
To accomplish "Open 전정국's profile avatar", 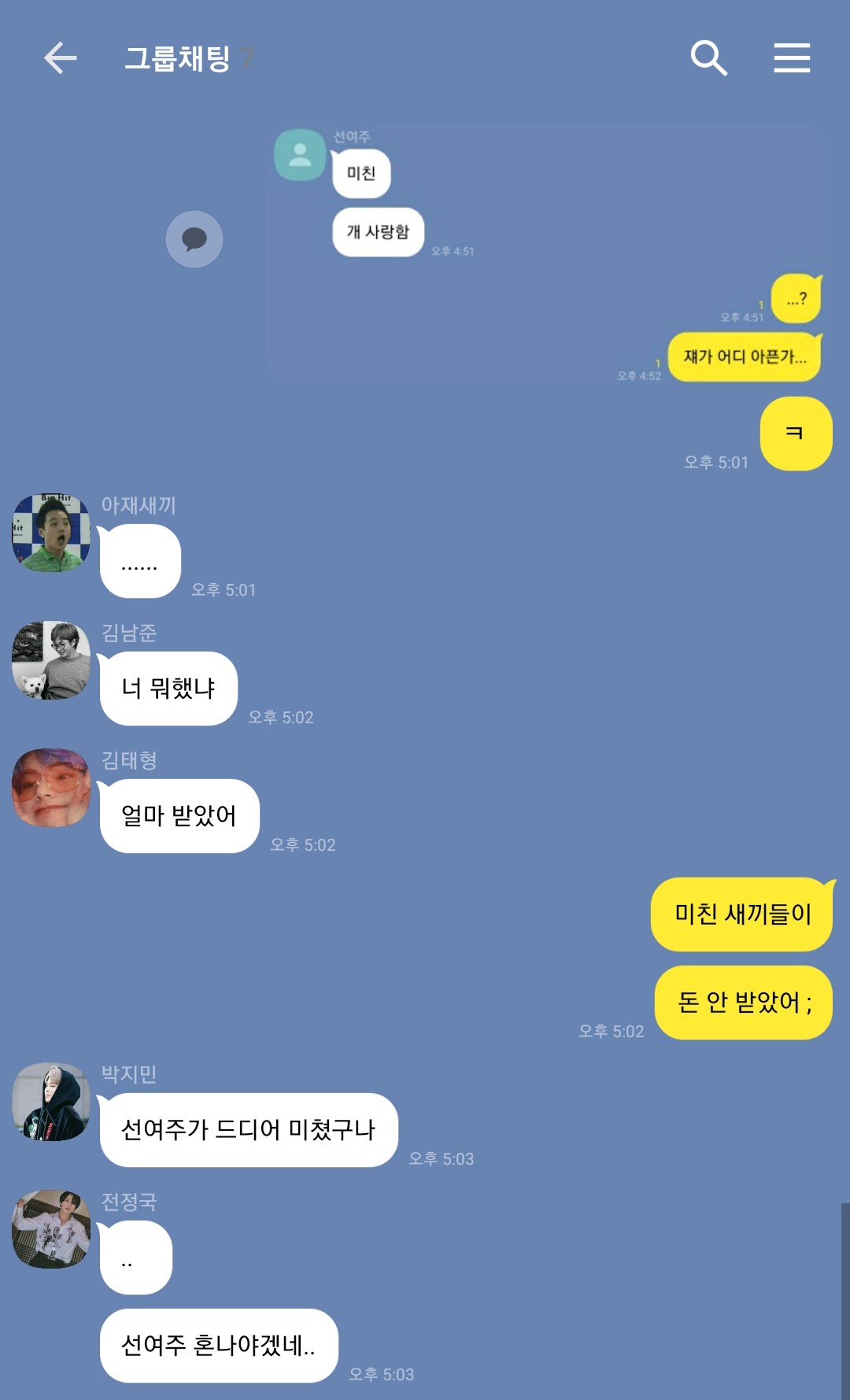I will 51,1229.
